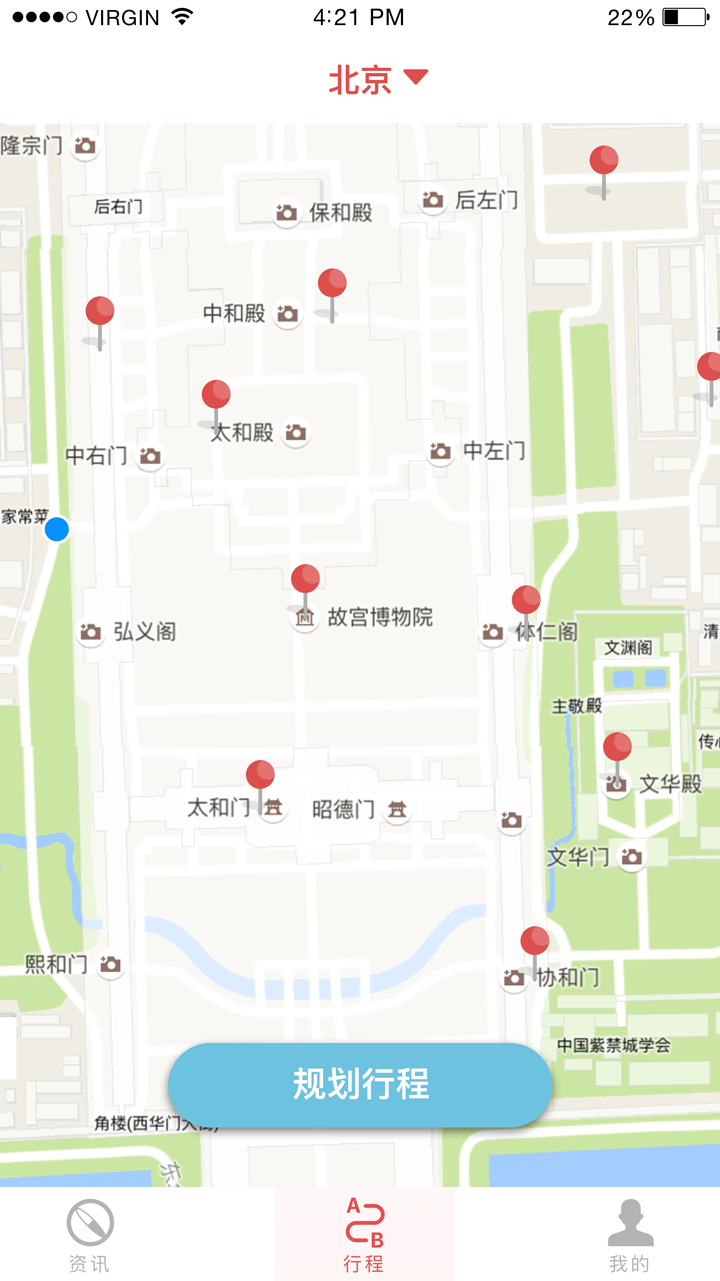This screenshot has height=1281, width=720.
Task: Tap the red pin near 太和殿
Action: coord(216,403)
